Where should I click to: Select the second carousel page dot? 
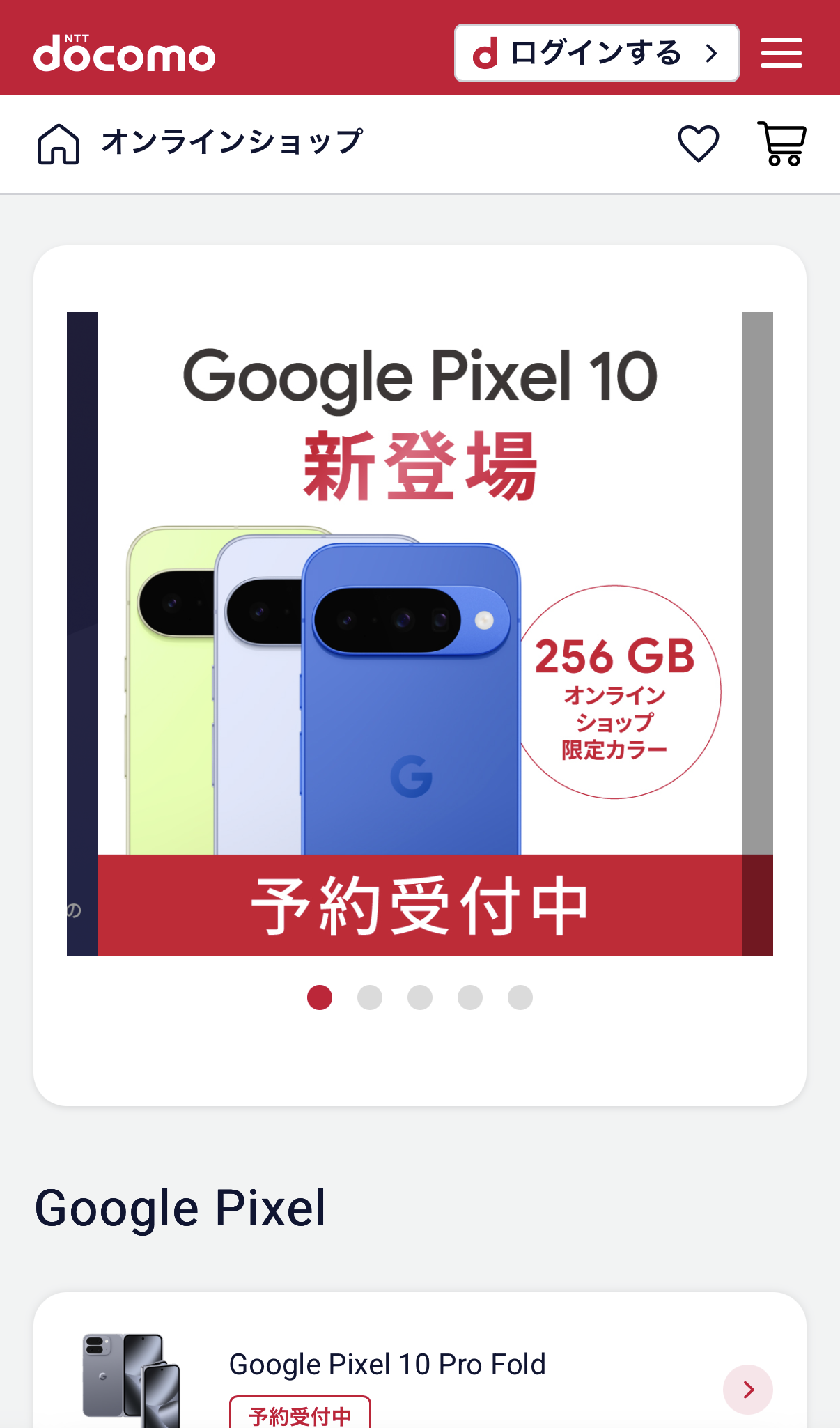(370, 997)
